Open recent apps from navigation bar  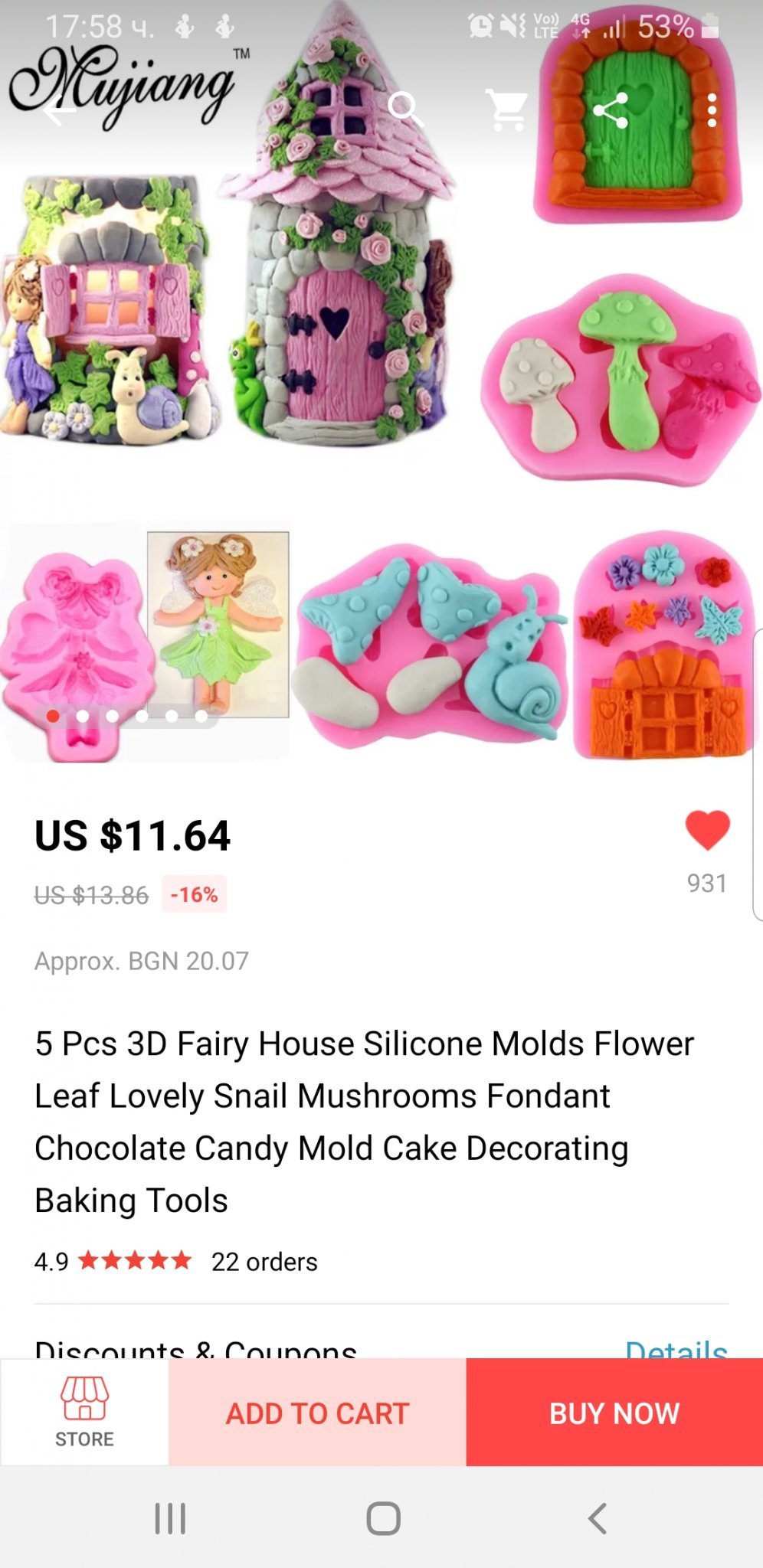(170, 1518)
